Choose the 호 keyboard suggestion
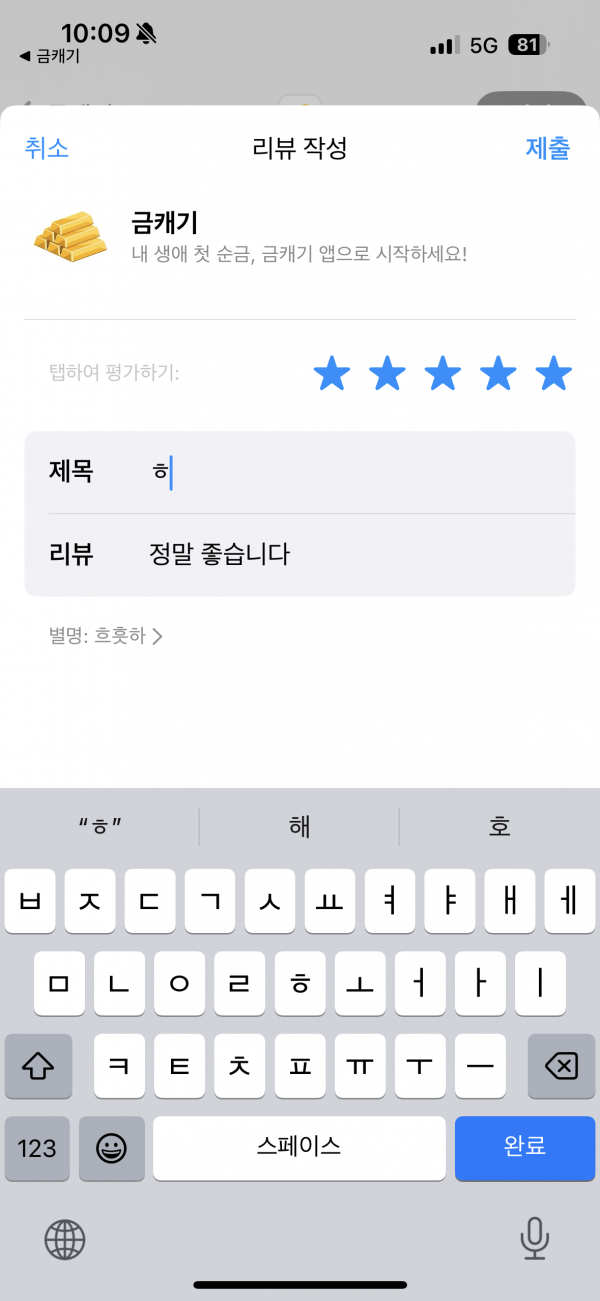Image resolution: width=600 pixels, height=1301 pixels. (x=499, y=827)
